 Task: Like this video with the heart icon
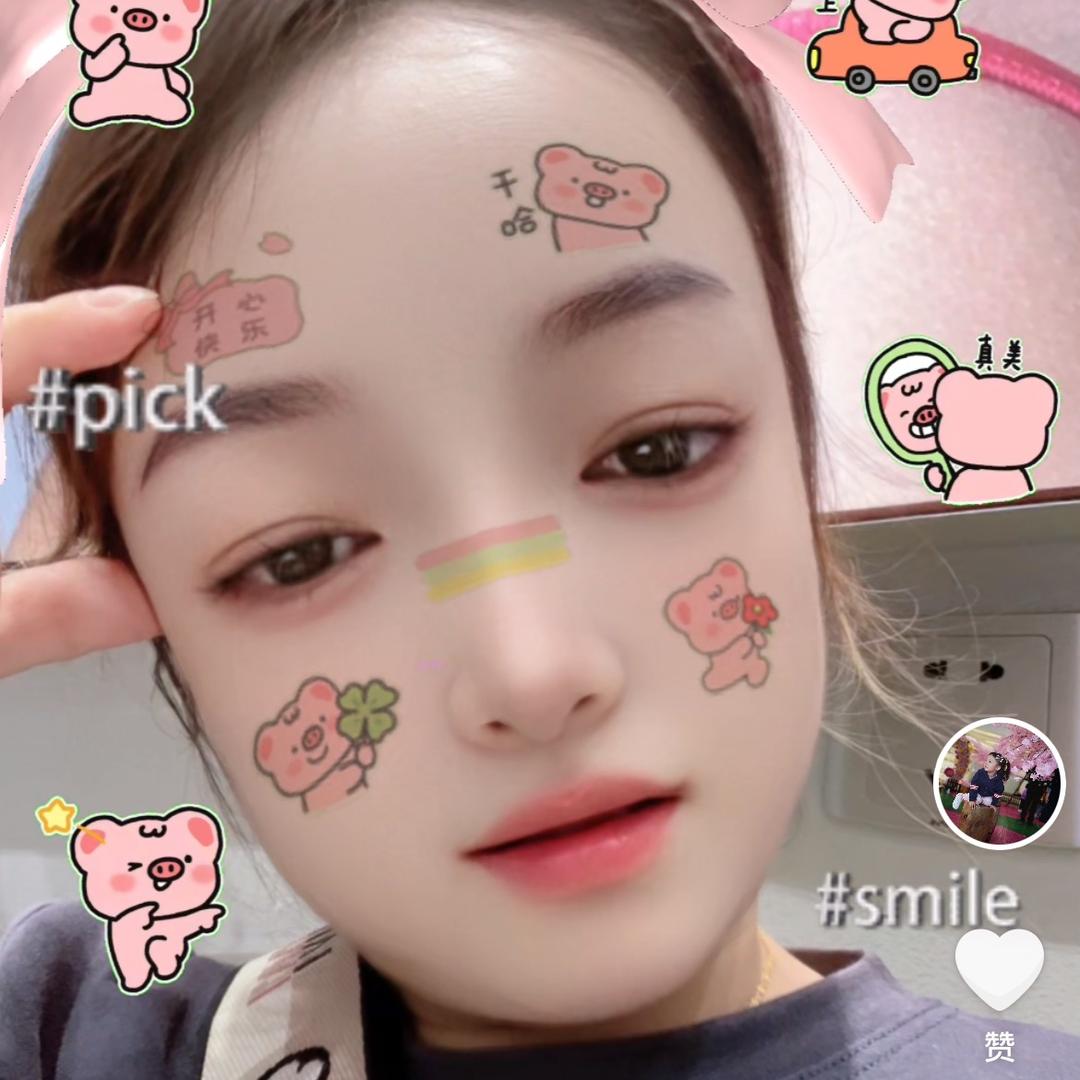point(999,968)
